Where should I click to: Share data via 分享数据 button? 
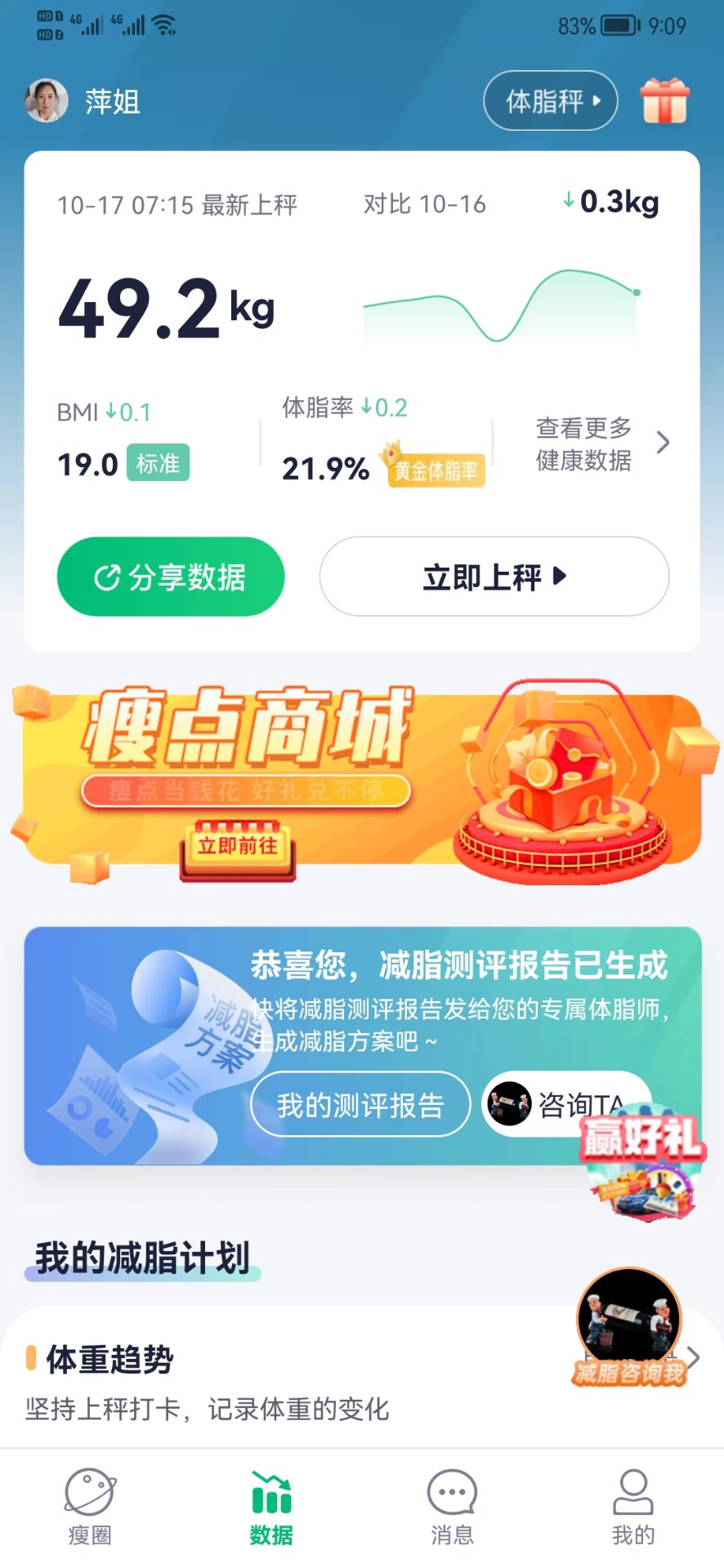[170, 577]
